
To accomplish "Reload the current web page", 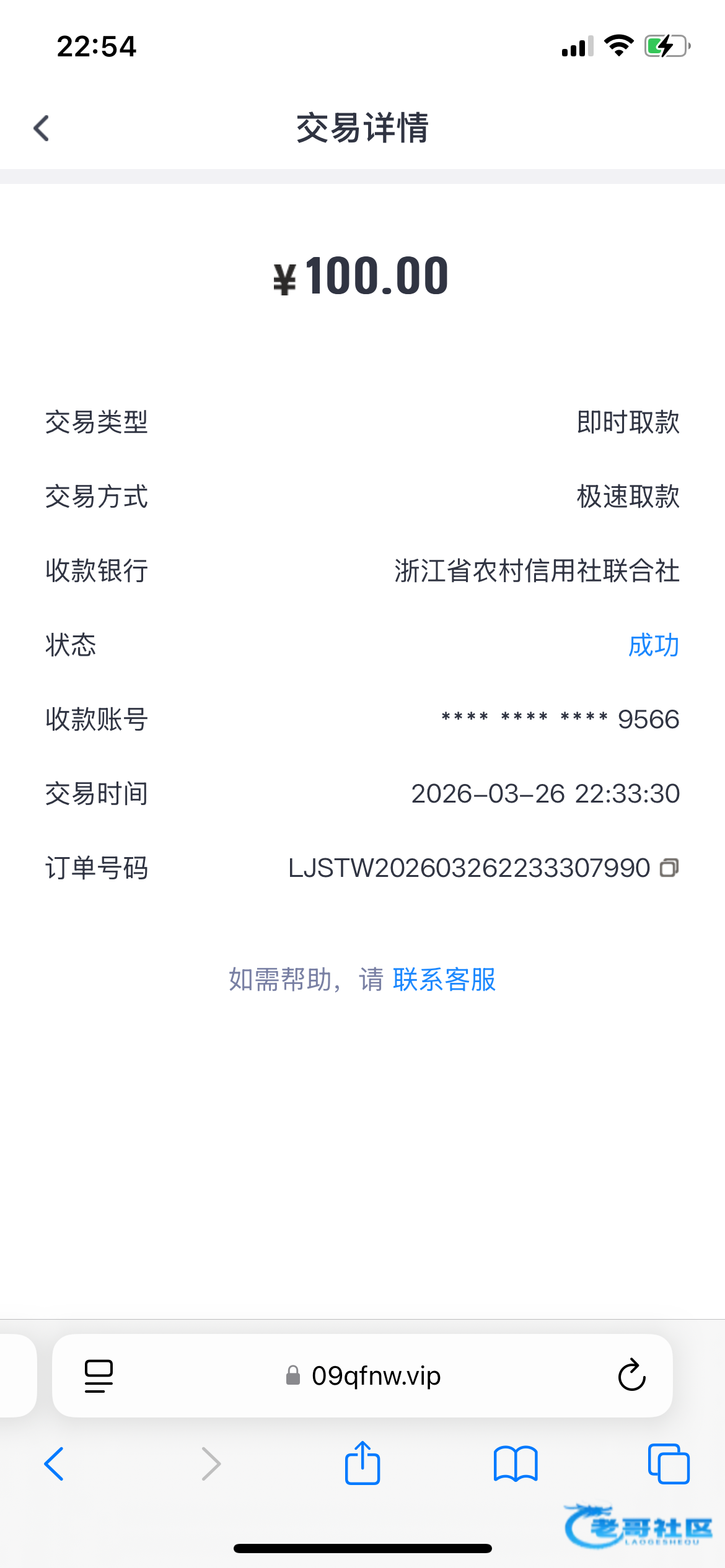I will click(x=631, y=1376).
